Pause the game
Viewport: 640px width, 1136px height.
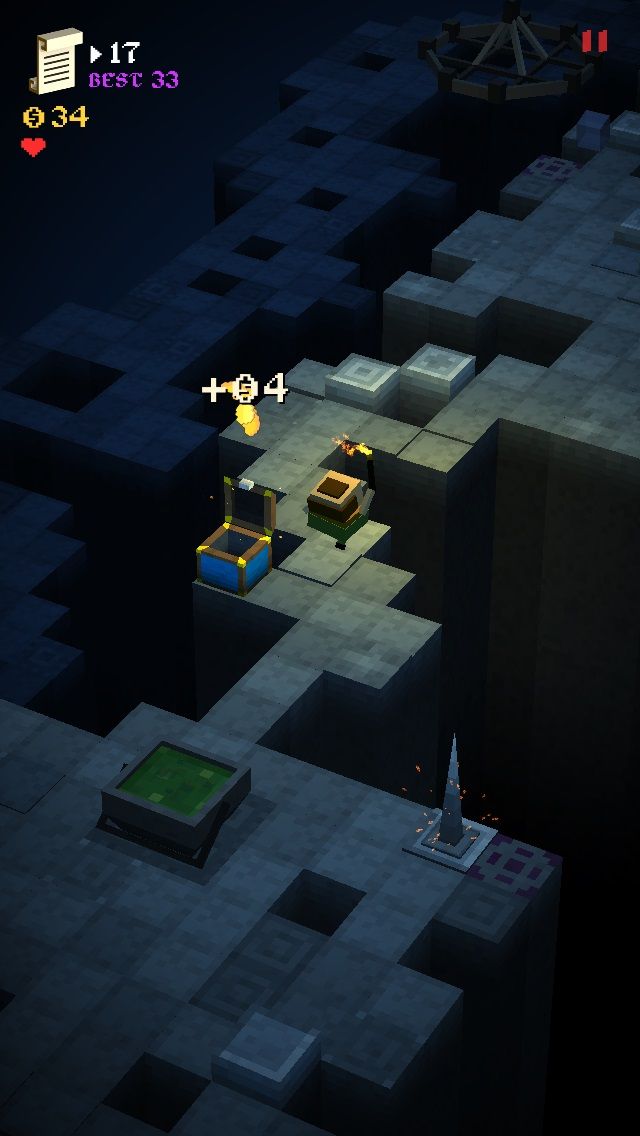(x=595, y=41)
